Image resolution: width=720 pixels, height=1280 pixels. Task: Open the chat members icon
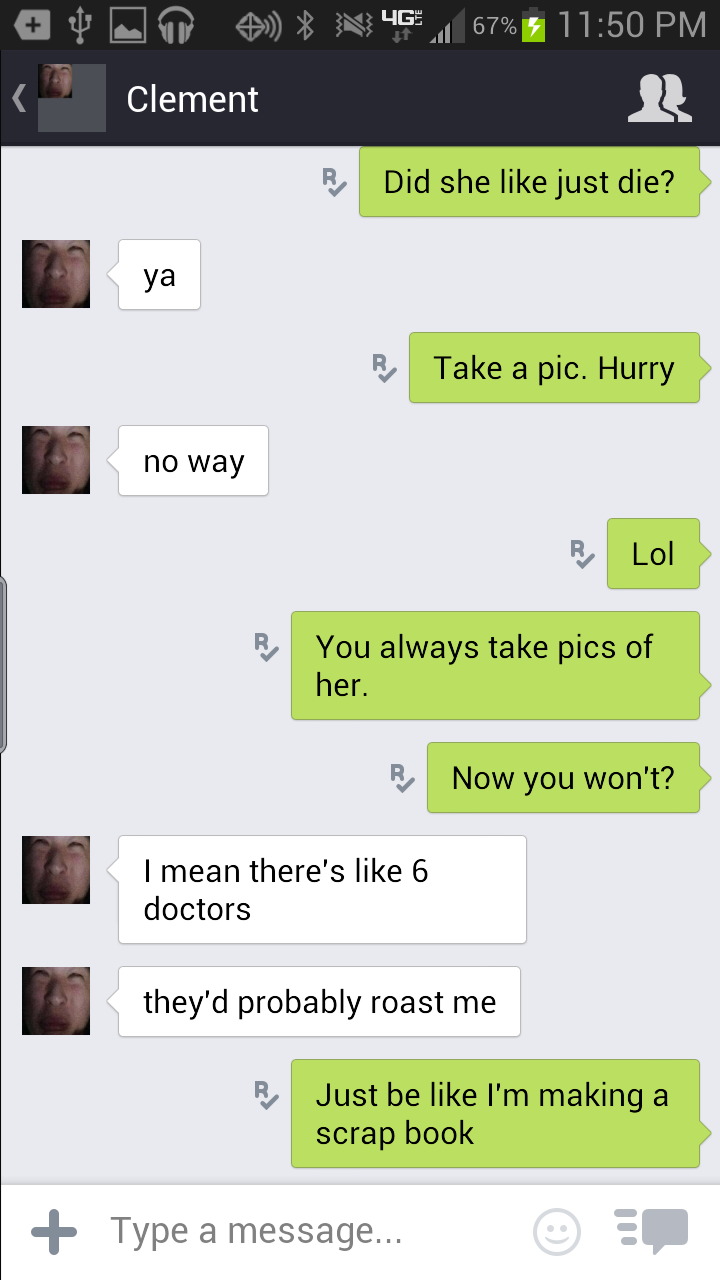pos(659,99)
